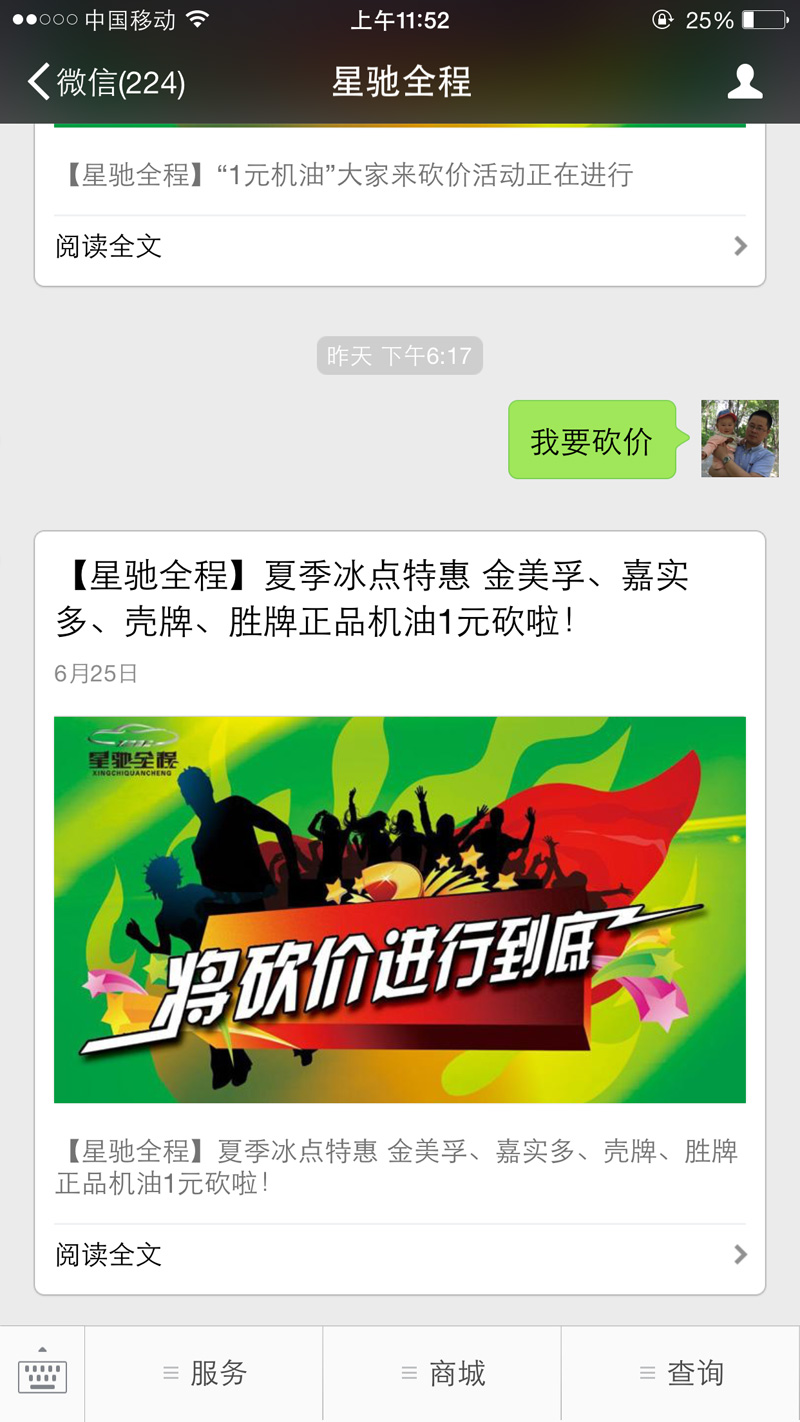Go back to the 微信 chat list
800x1422 pixels.
click(x=105, y=82)
